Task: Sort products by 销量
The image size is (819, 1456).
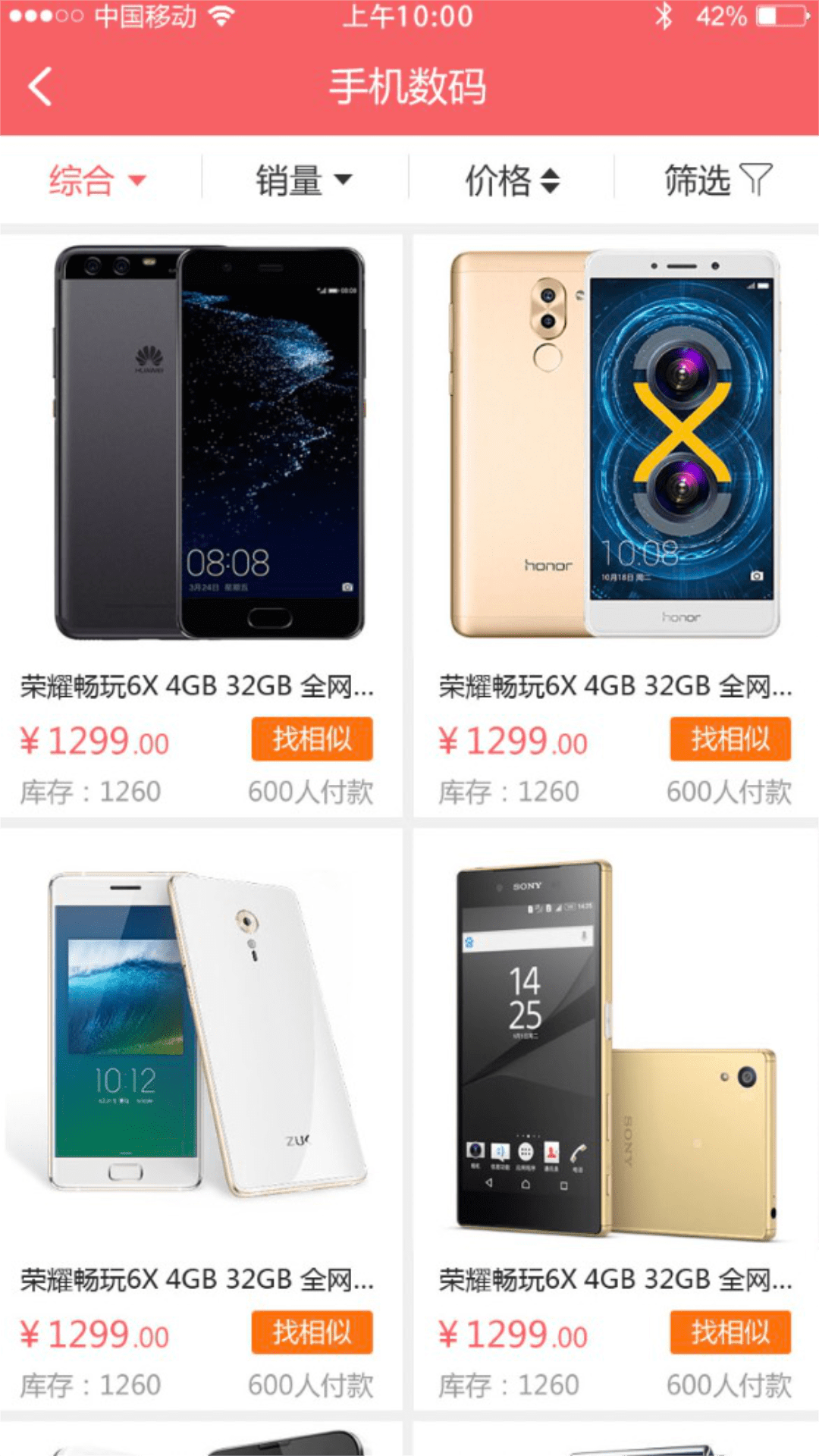Action: (303, 180)
